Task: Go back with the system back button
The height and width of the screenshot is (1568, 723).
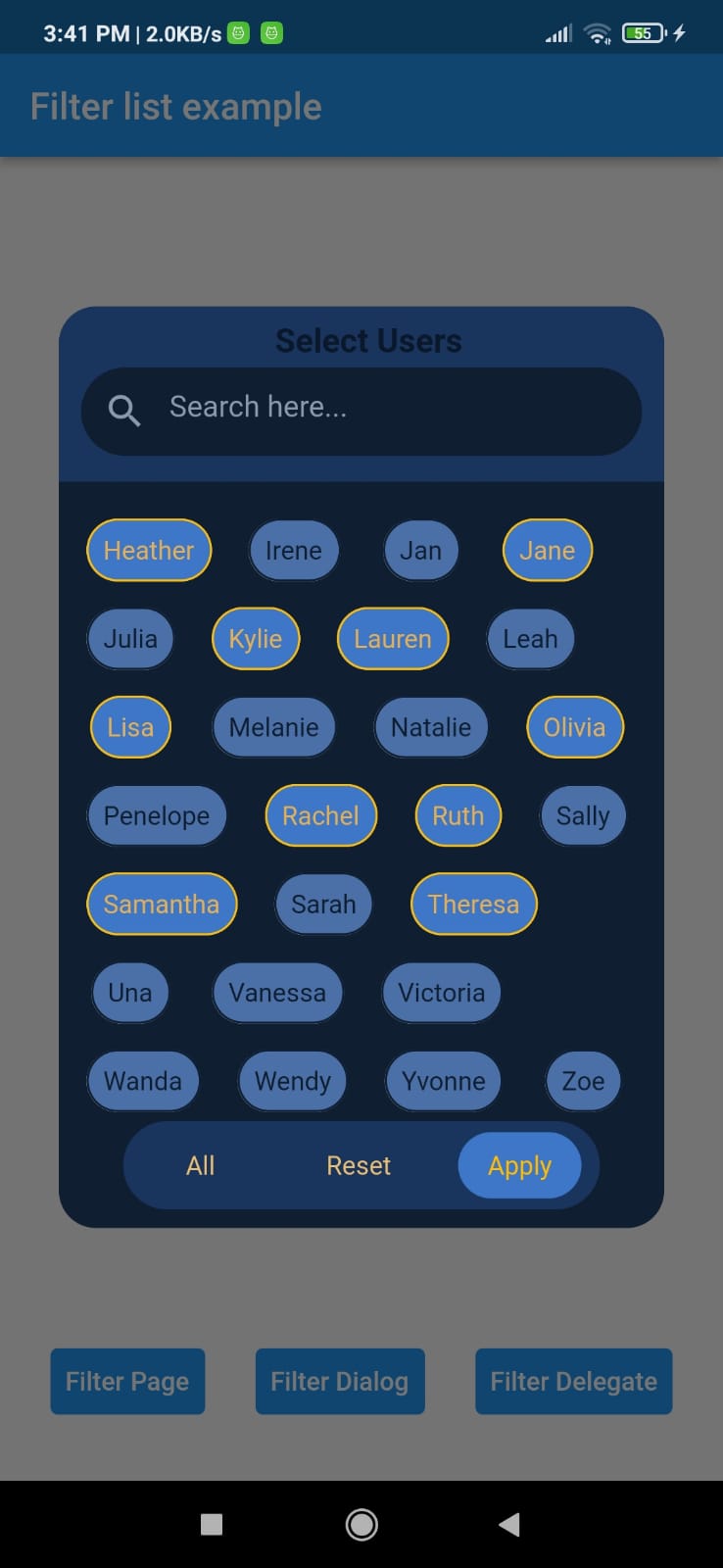Action: 508,1524
